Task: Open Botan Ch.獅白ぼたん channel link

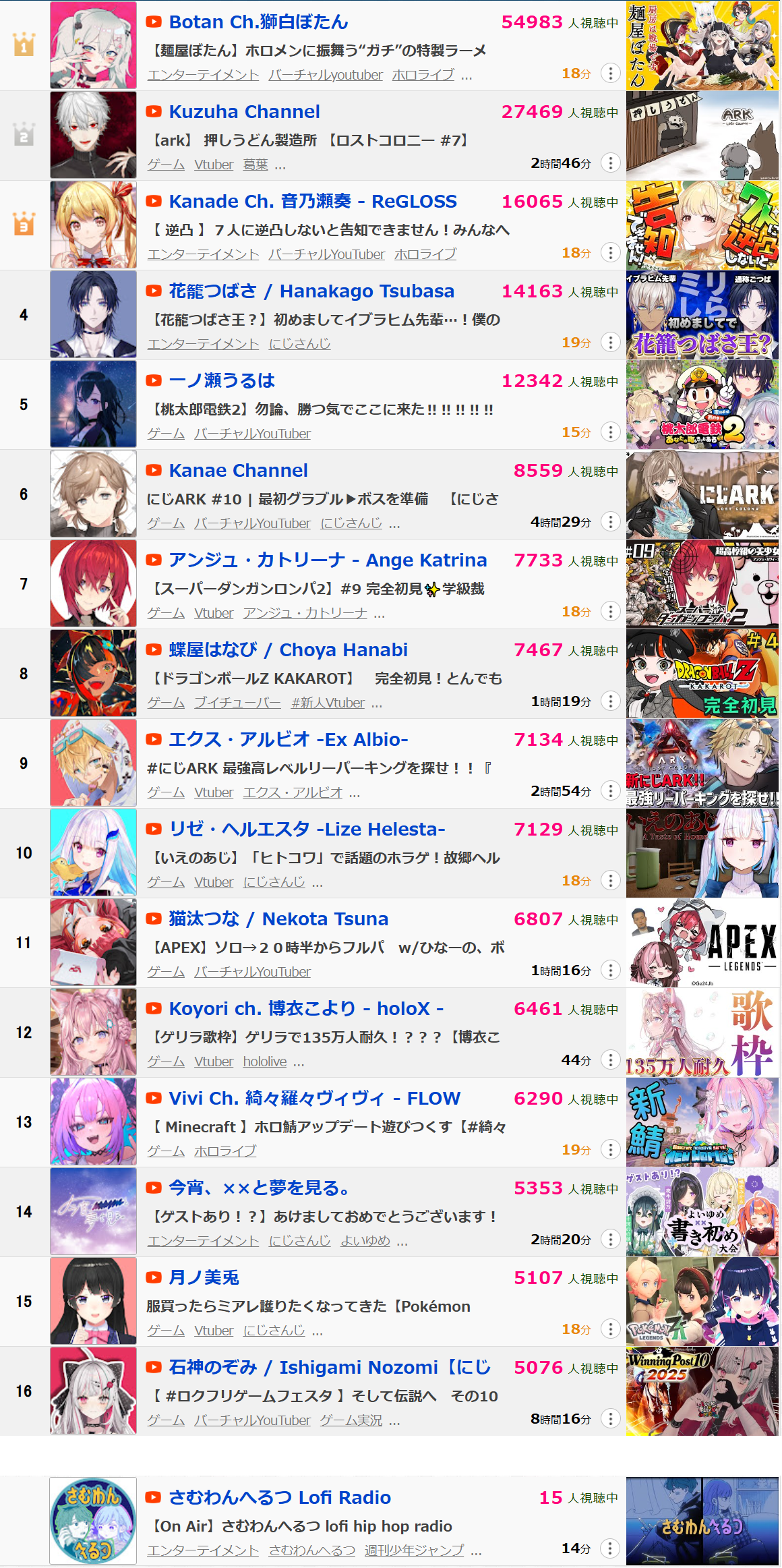Action: (x=258, y=22)
